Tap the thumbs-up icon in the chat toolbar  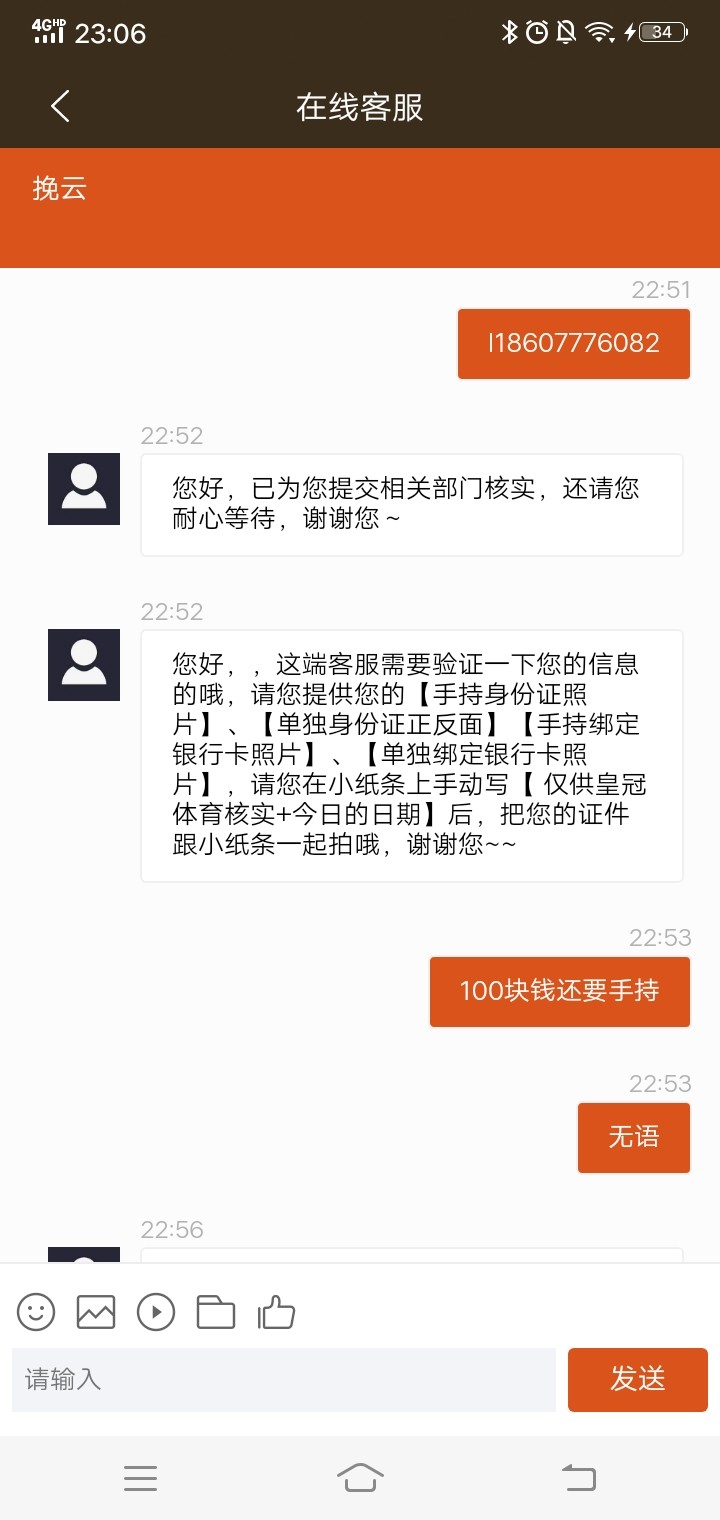pyautogui.click(x=277, y=1312)
